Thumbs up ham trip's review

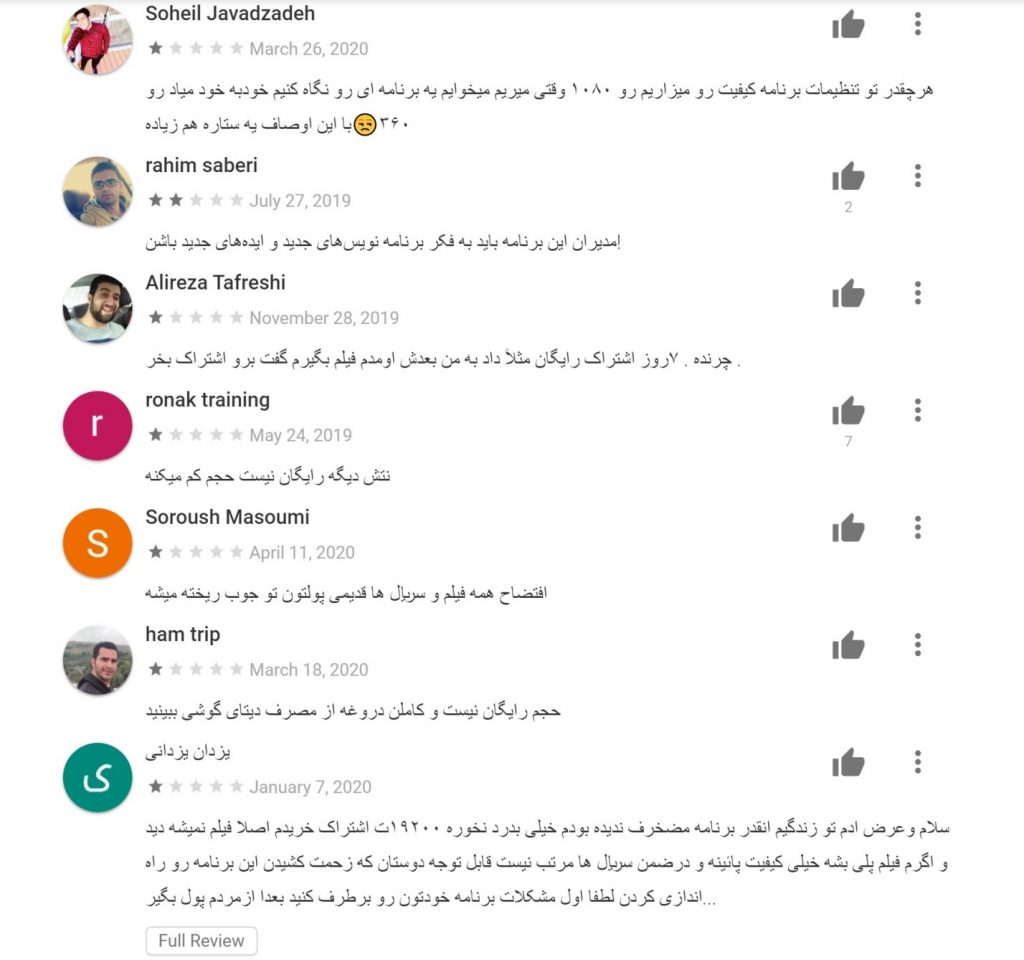coord(848,646)
